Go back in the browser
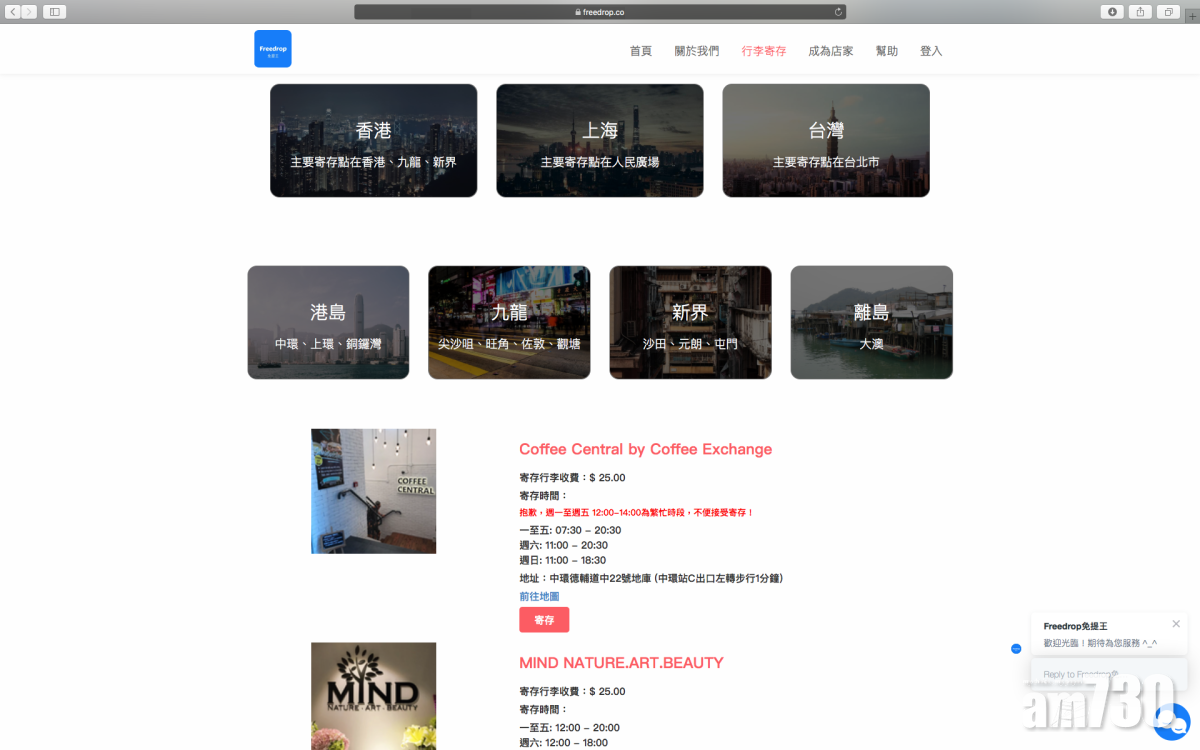 tap(14, 12)
